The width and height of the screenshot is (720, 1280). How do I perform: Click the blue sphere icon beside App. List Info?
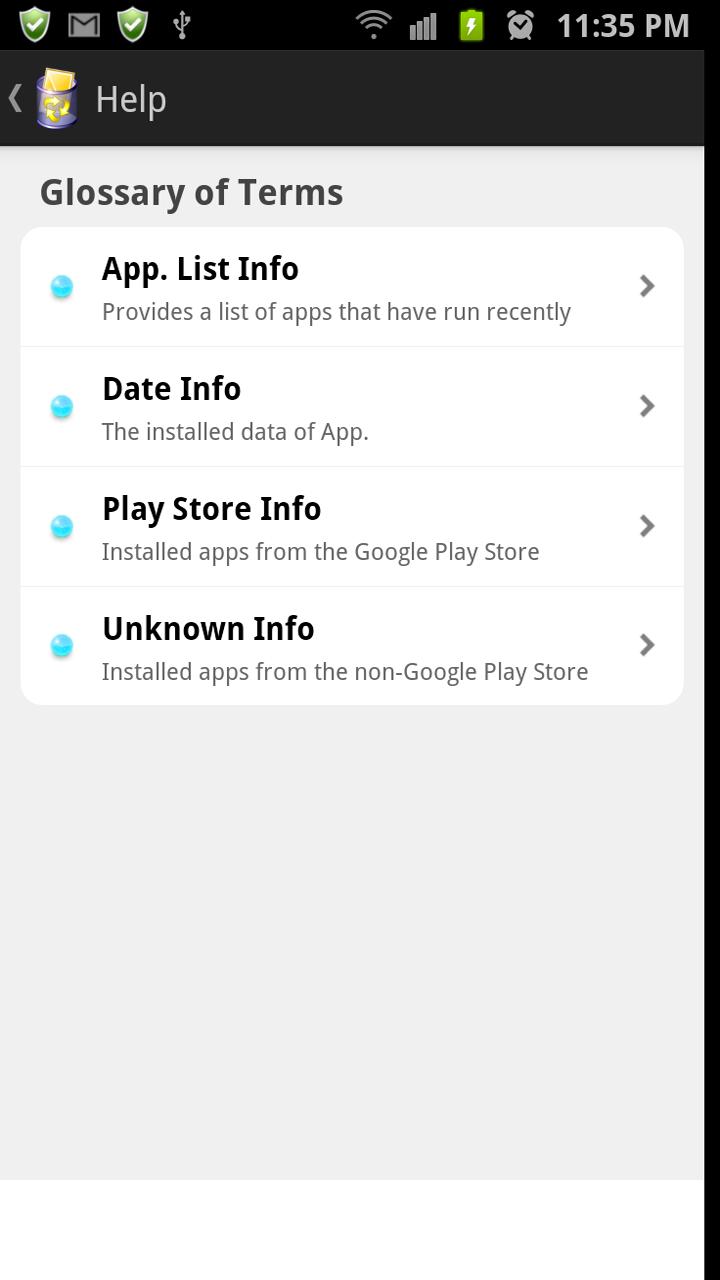[61, 286]
